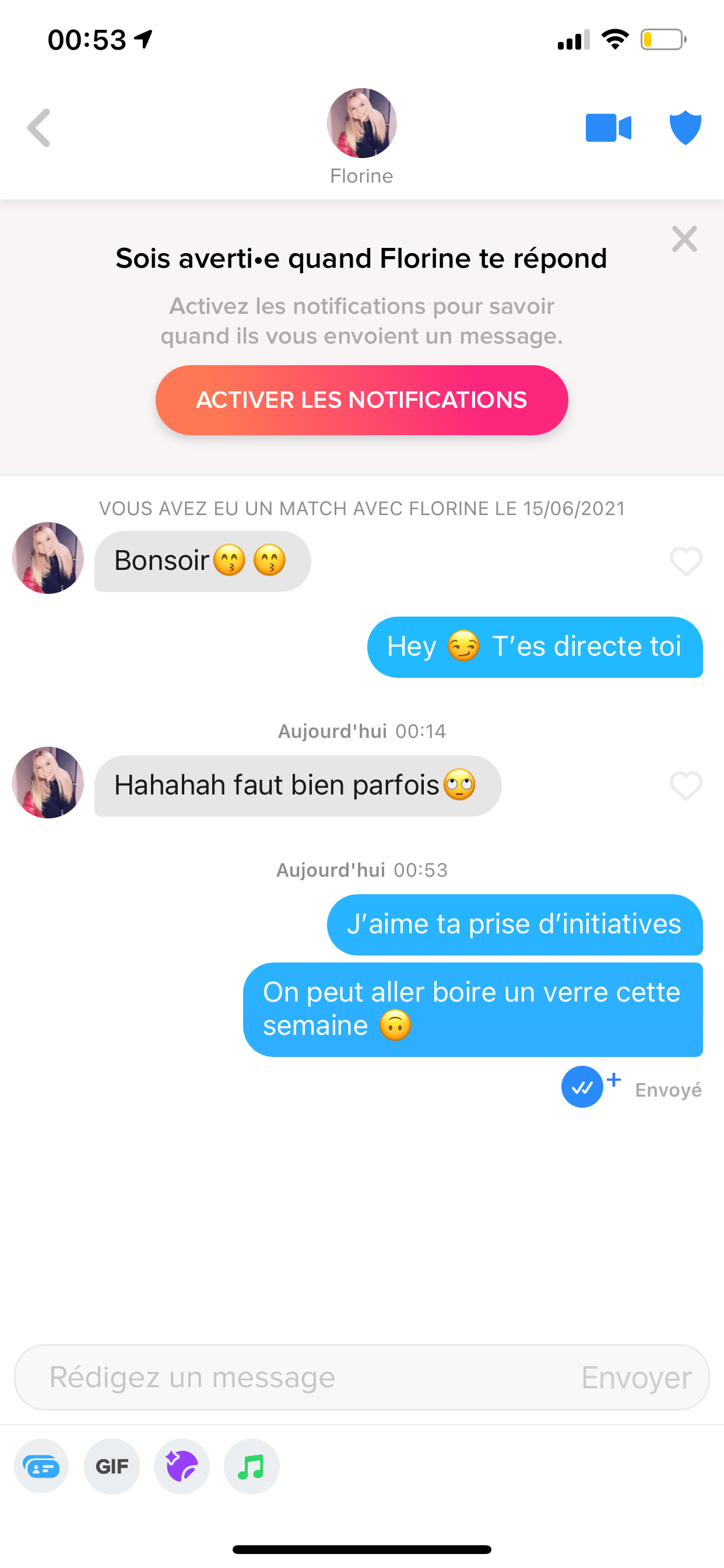Tap Florine's avatar beside "Bonsoir"

(48, 558)
